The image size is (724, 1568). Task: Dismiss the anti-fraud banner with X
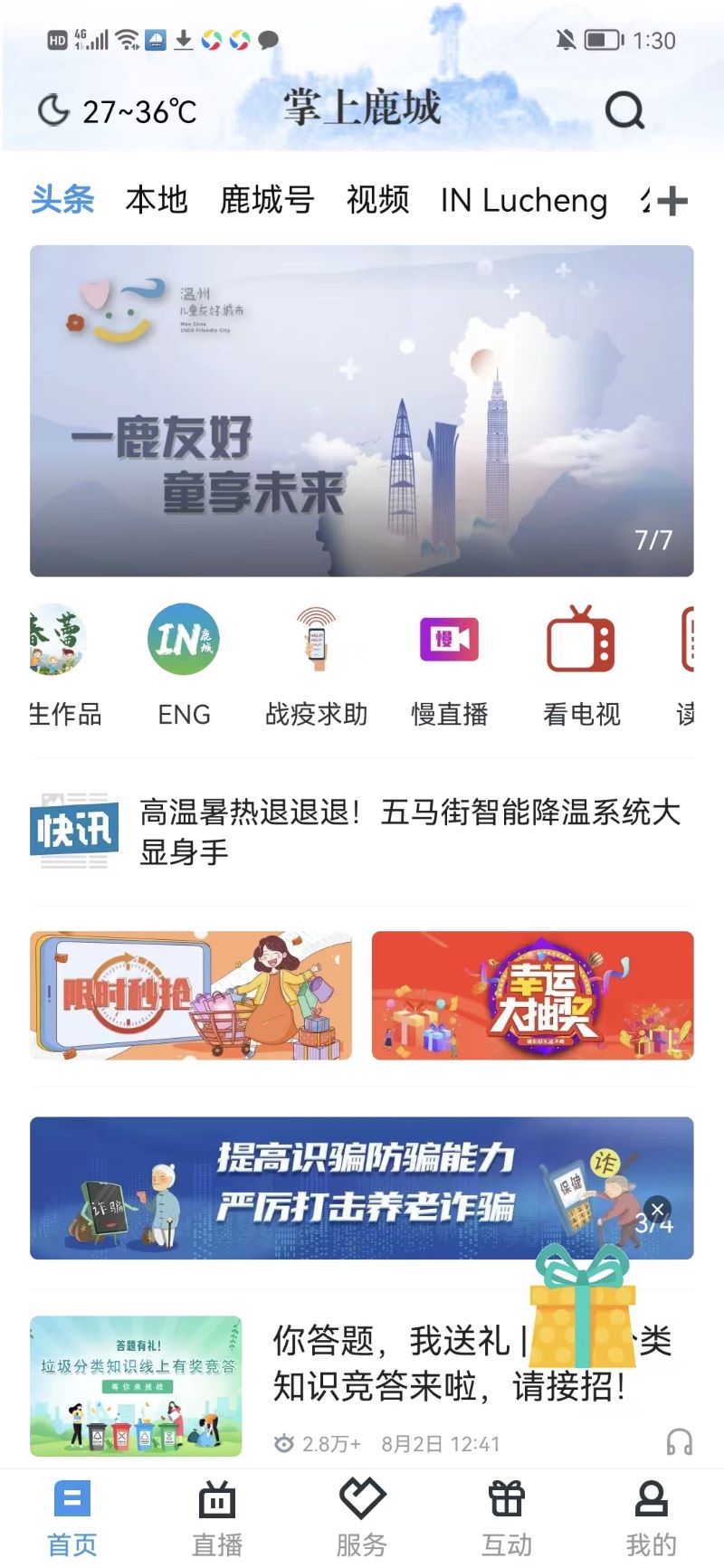click(x=658, y=1209)
